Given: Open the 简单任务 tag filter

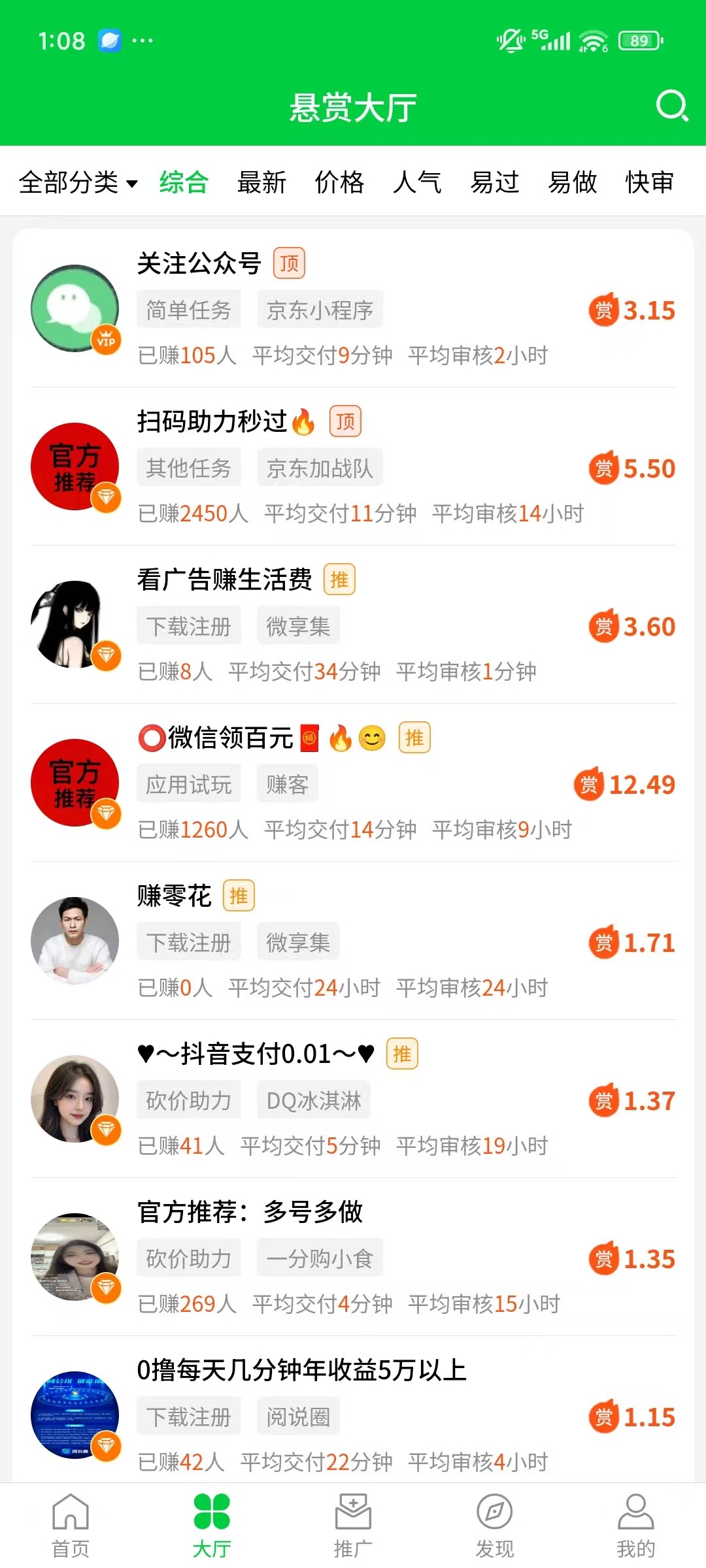Looking at the screenshot, I should click(x=188, y=309).
